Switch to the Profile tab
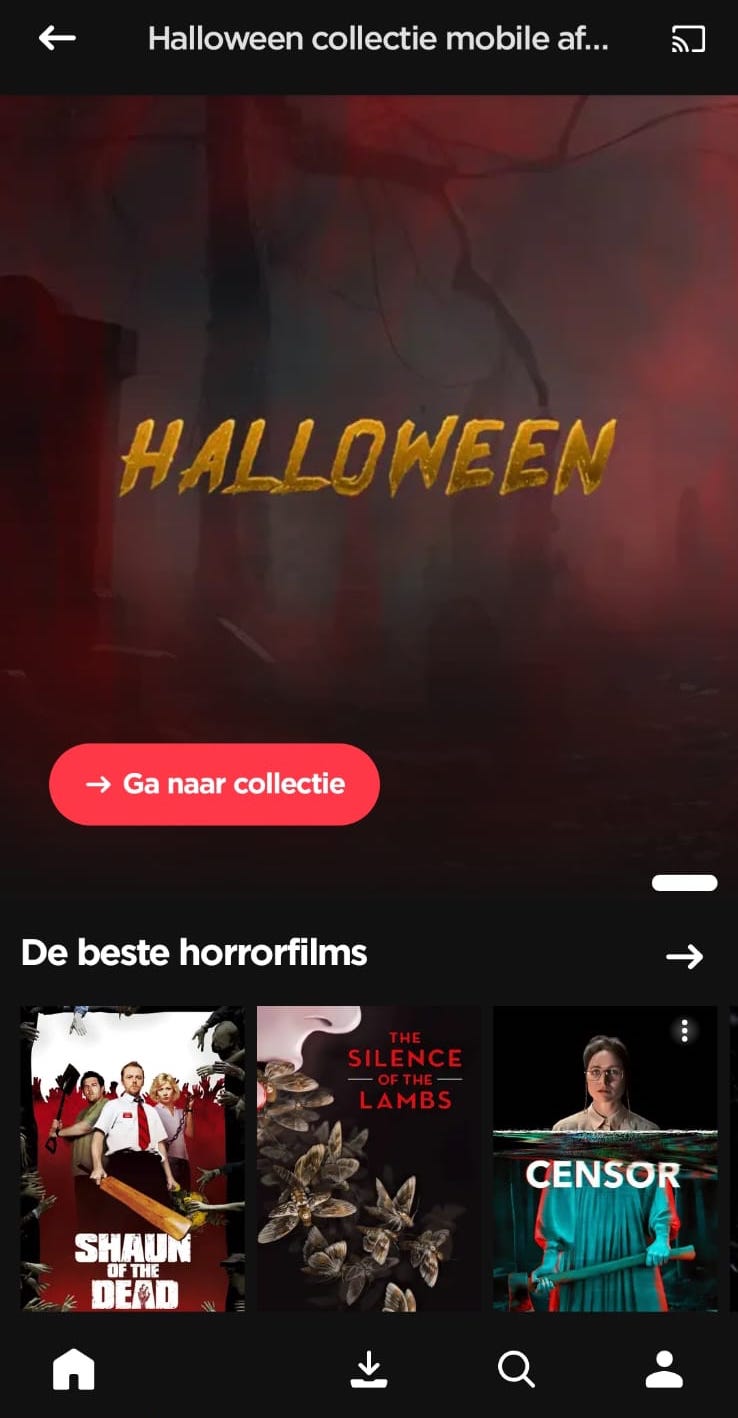The image size is (738, 1418). 664,1369
